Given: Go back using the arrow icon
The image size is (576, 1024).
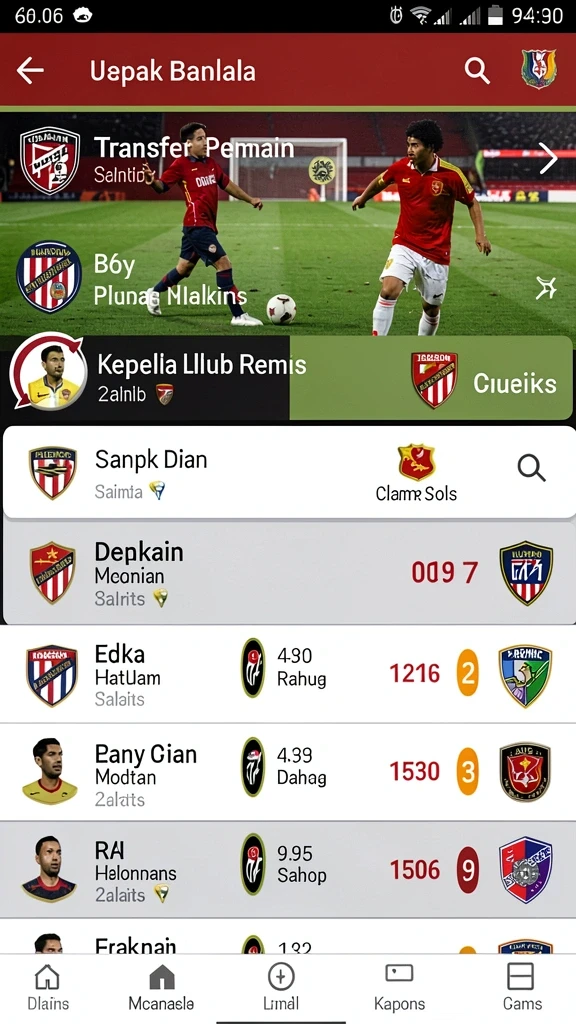Looking at the screenshot, I should coord(30,71).
